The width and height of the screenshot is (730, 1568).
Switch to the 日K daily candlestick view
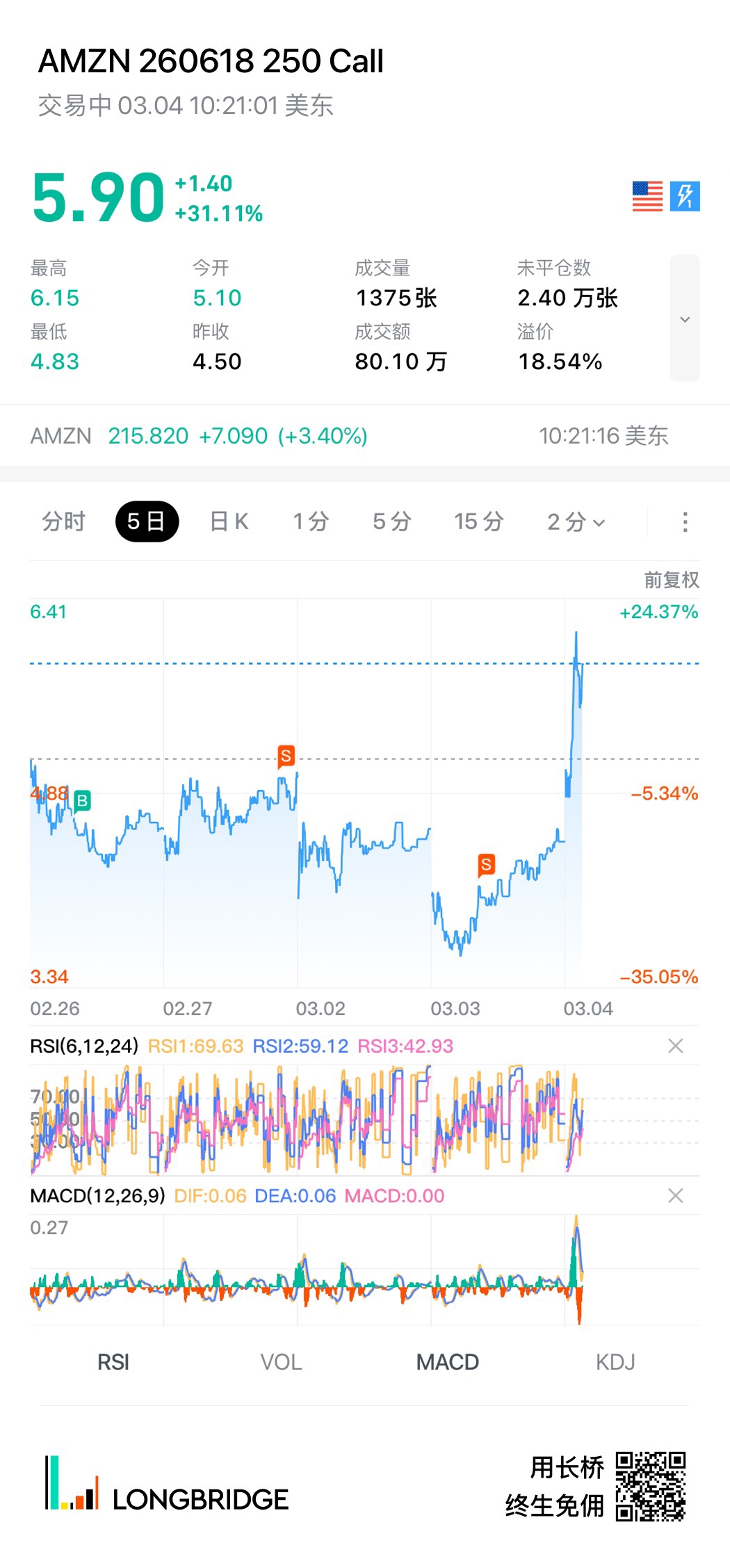tap(229, 522)
